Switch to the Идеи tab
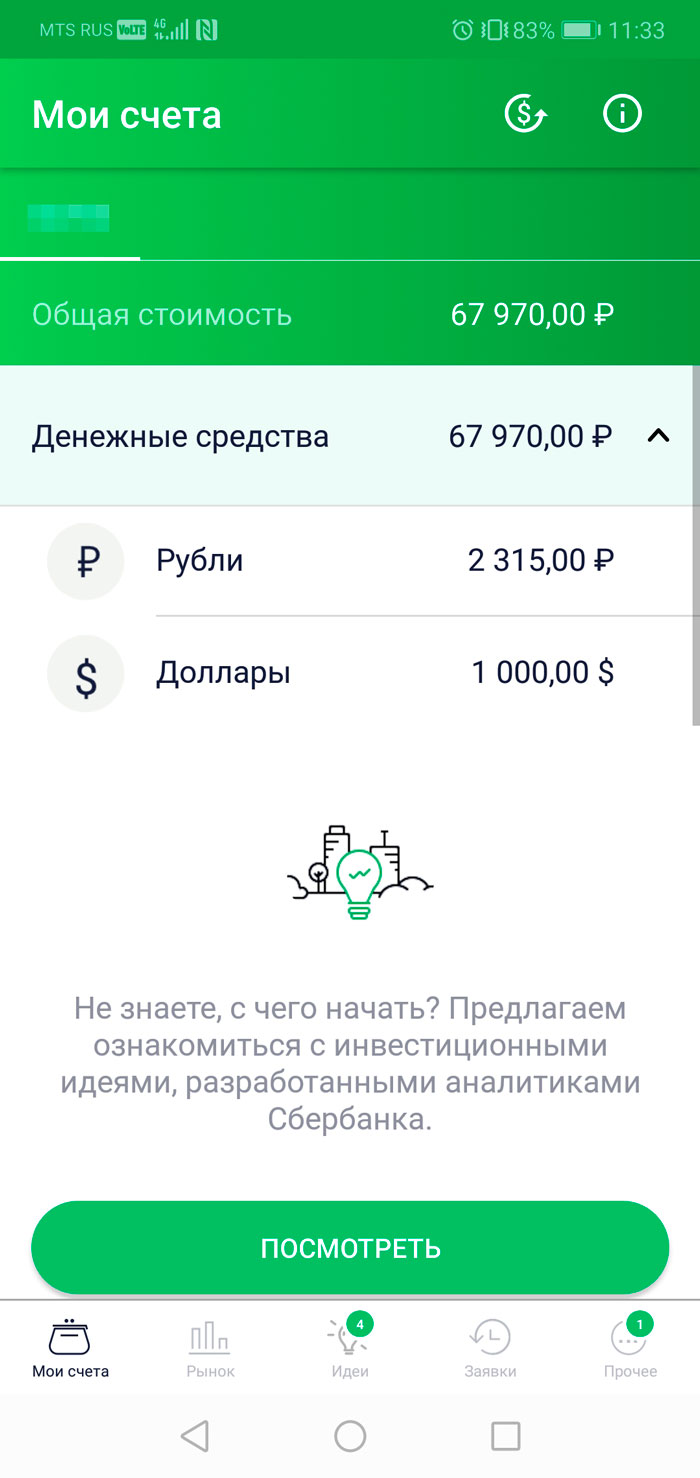The height and width of the screenshot is (1478, 700). click(x=350, y=1348)
